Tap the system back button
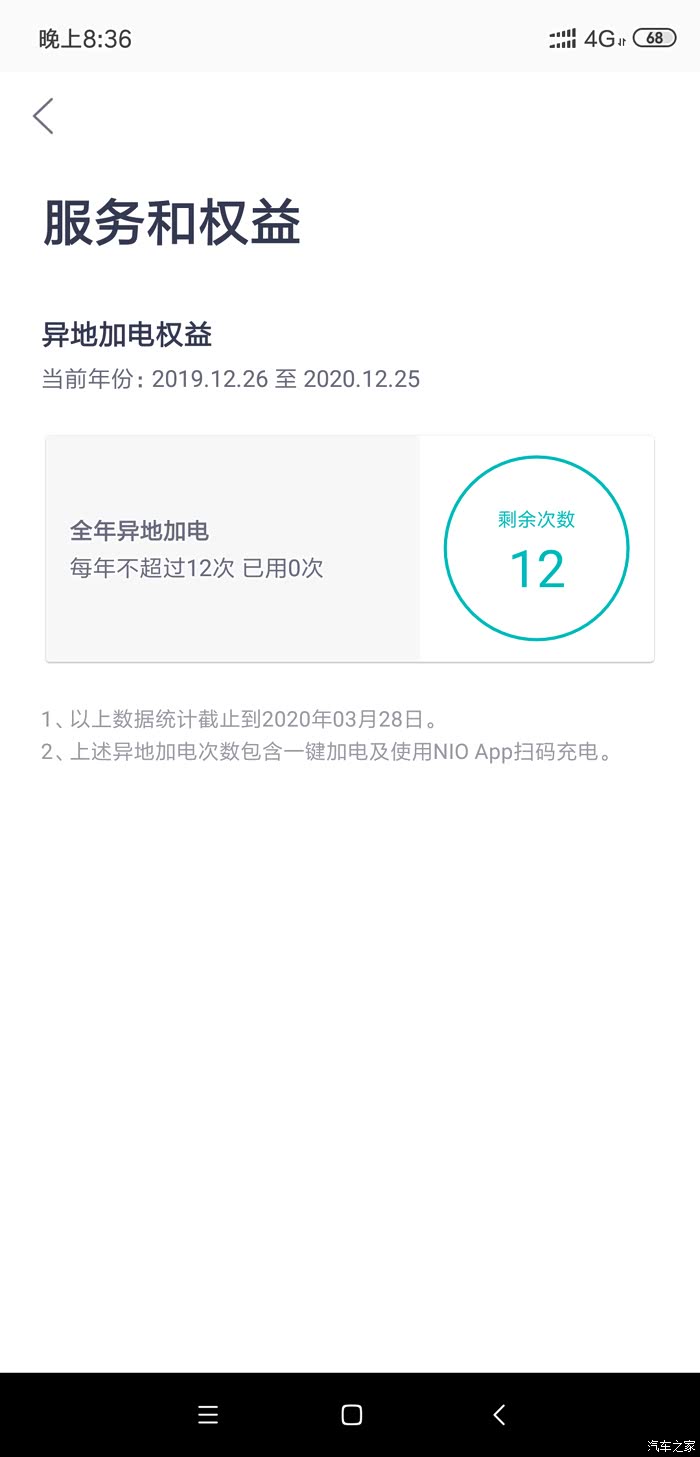Screen dimensions: 700x1457 (x=499, y=1414)
